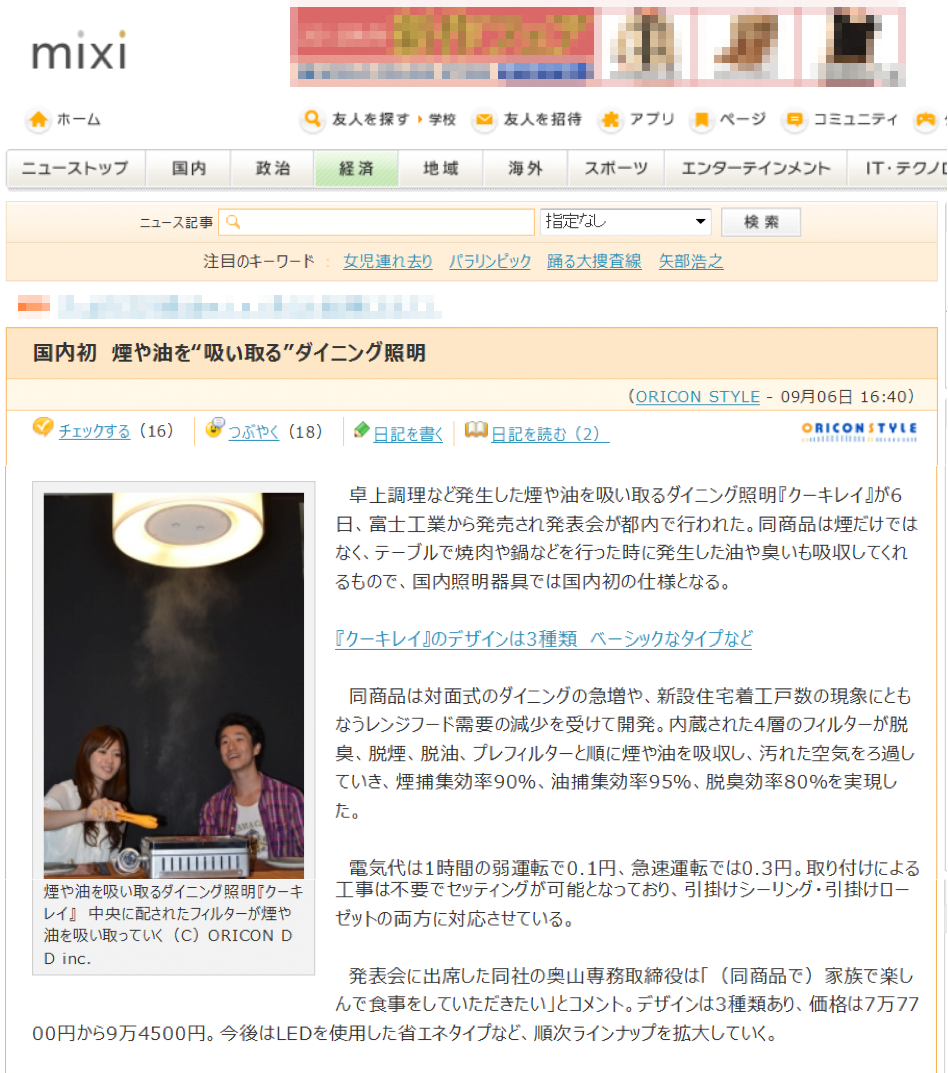Open the ORICON STYLE source link

point(698,397)
